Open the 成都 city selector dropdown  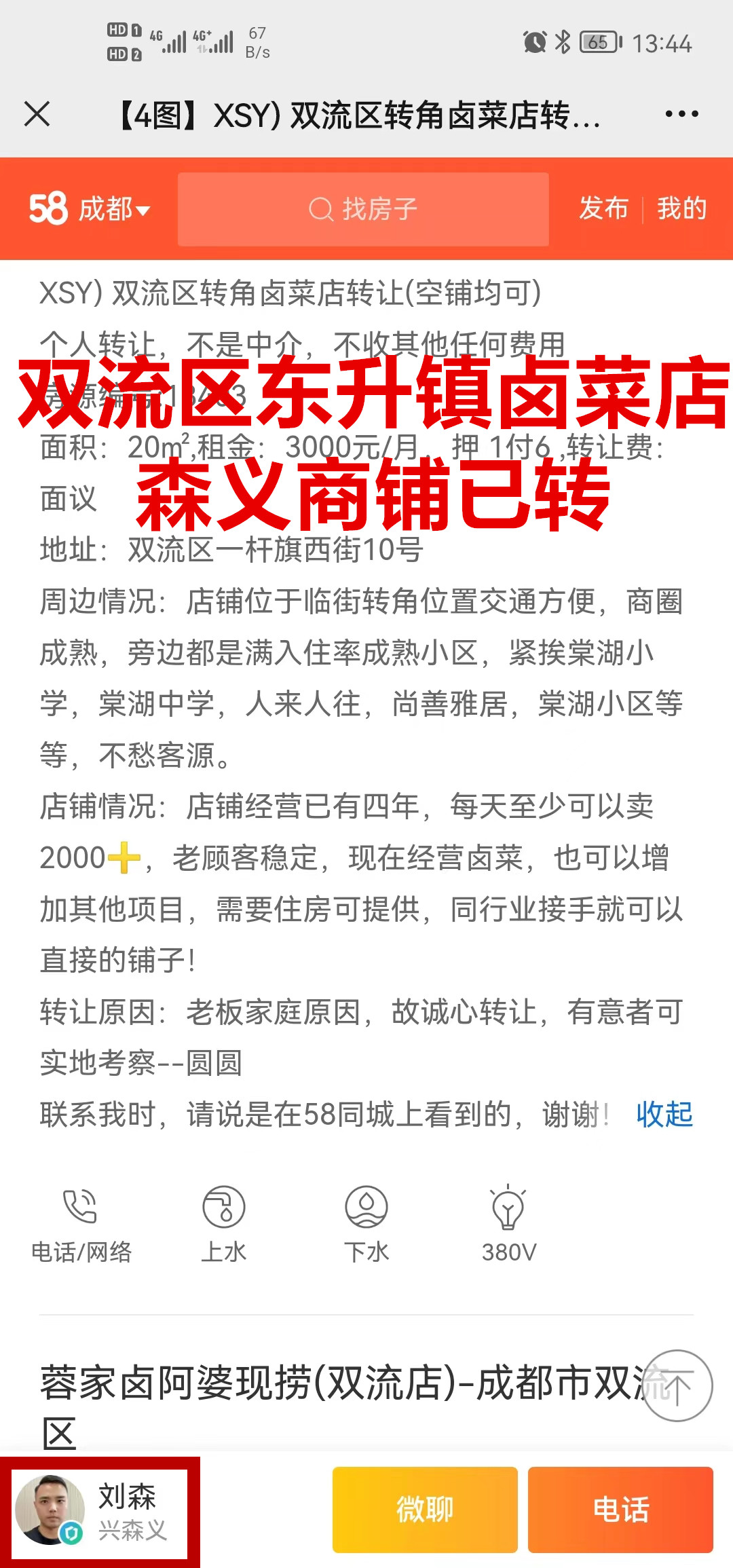tap(113, 209)
